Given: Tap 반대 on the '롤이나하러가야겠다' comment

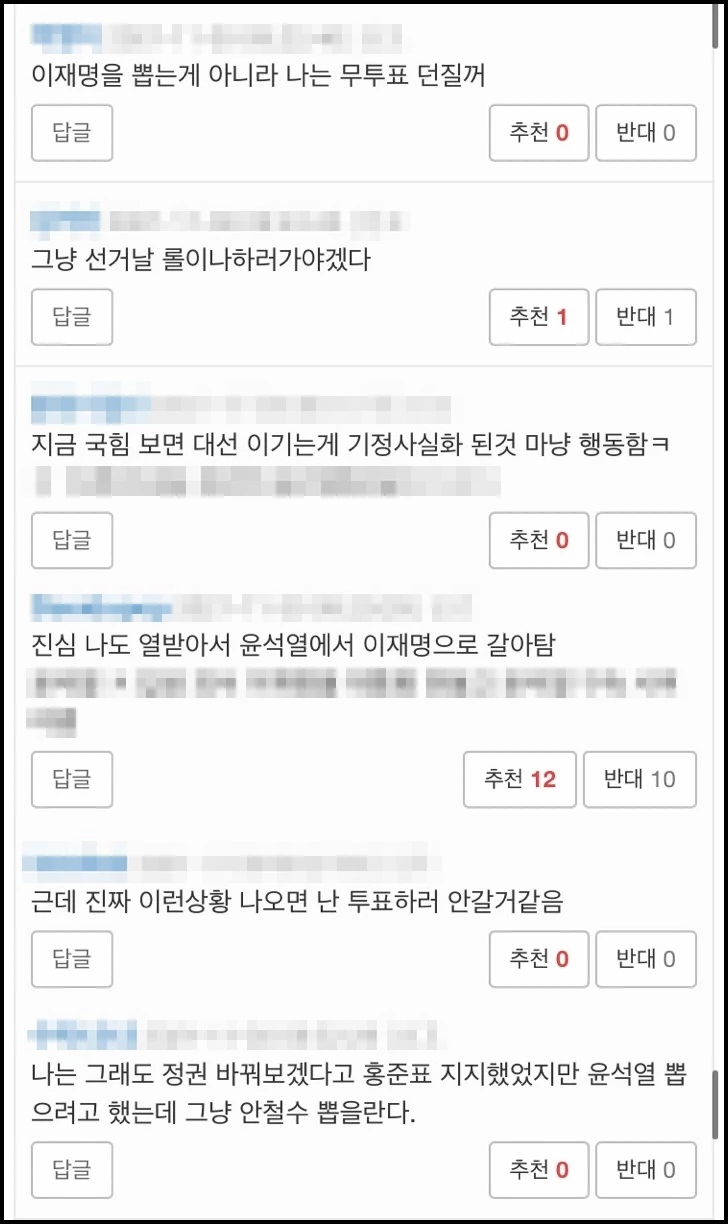Looking at the screenshot, I should [x=645, y=317].
